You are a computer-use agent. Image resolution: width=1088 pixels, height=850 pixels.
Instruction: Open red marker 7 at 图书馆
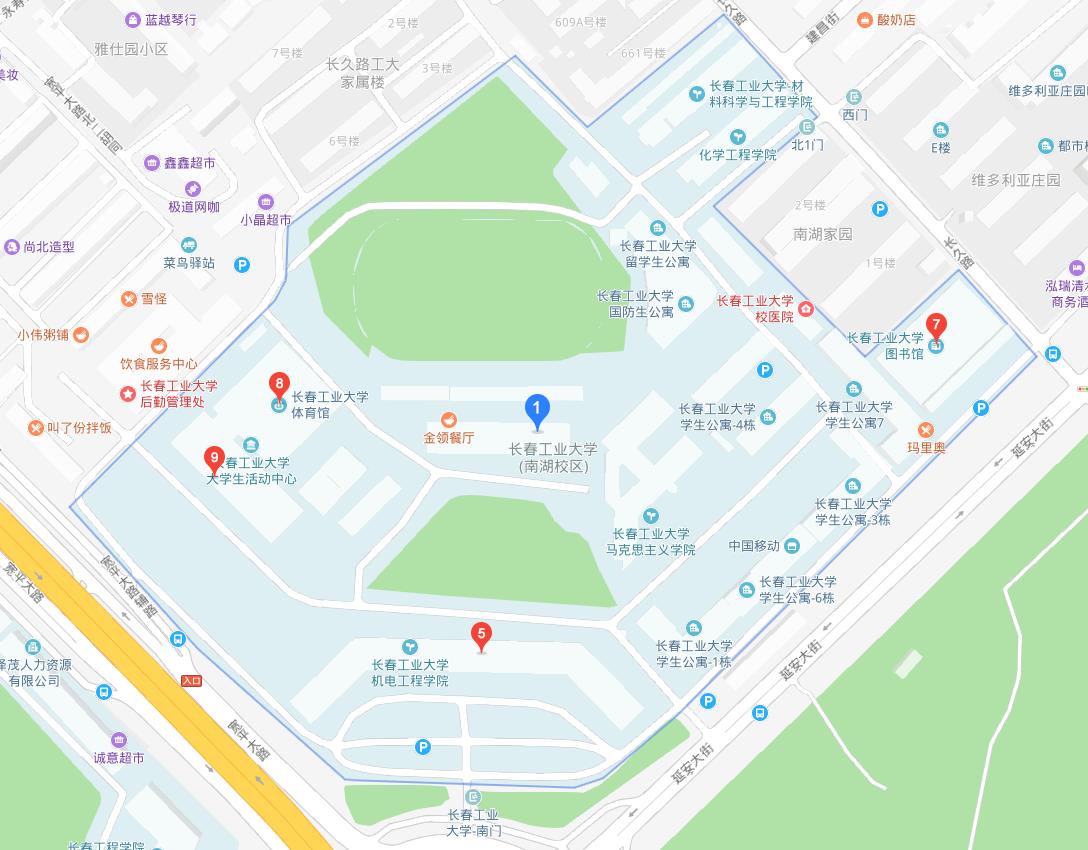coord(936,328)
